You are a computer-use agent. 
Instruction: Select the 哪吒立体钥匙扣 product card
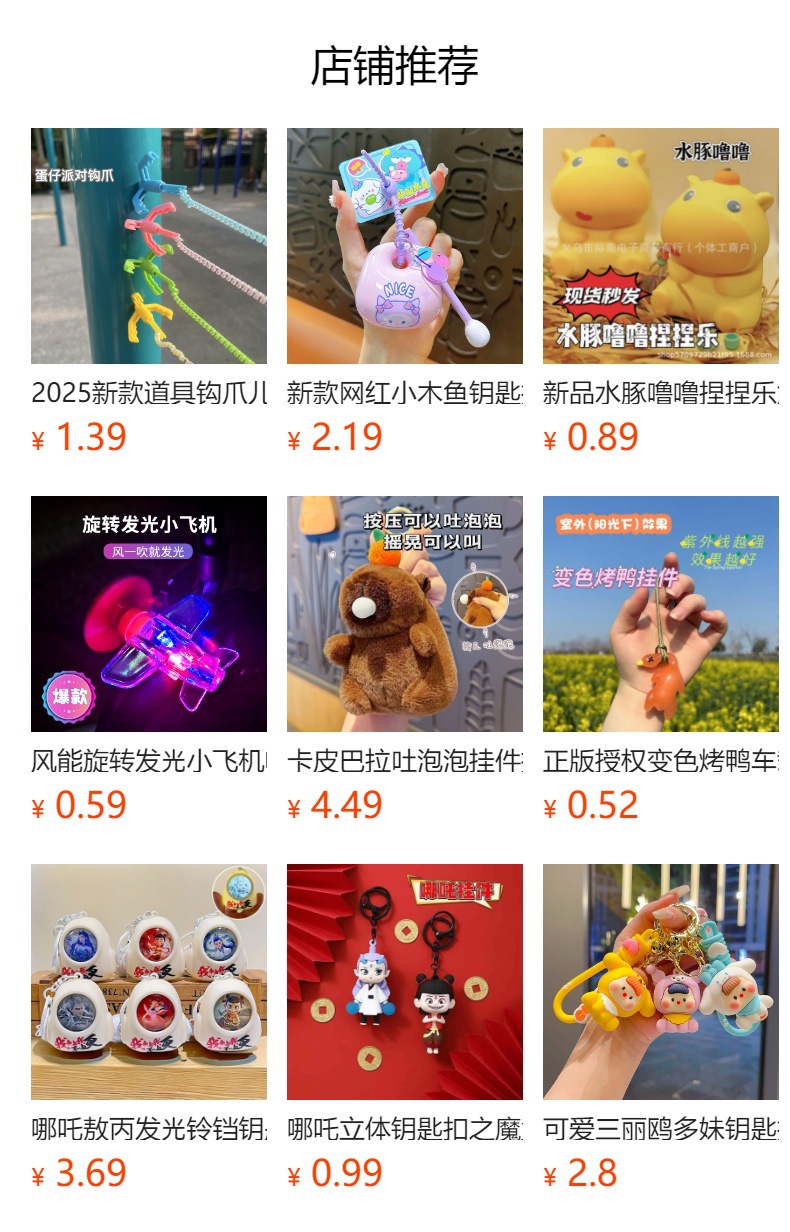[x=404, y=982]
